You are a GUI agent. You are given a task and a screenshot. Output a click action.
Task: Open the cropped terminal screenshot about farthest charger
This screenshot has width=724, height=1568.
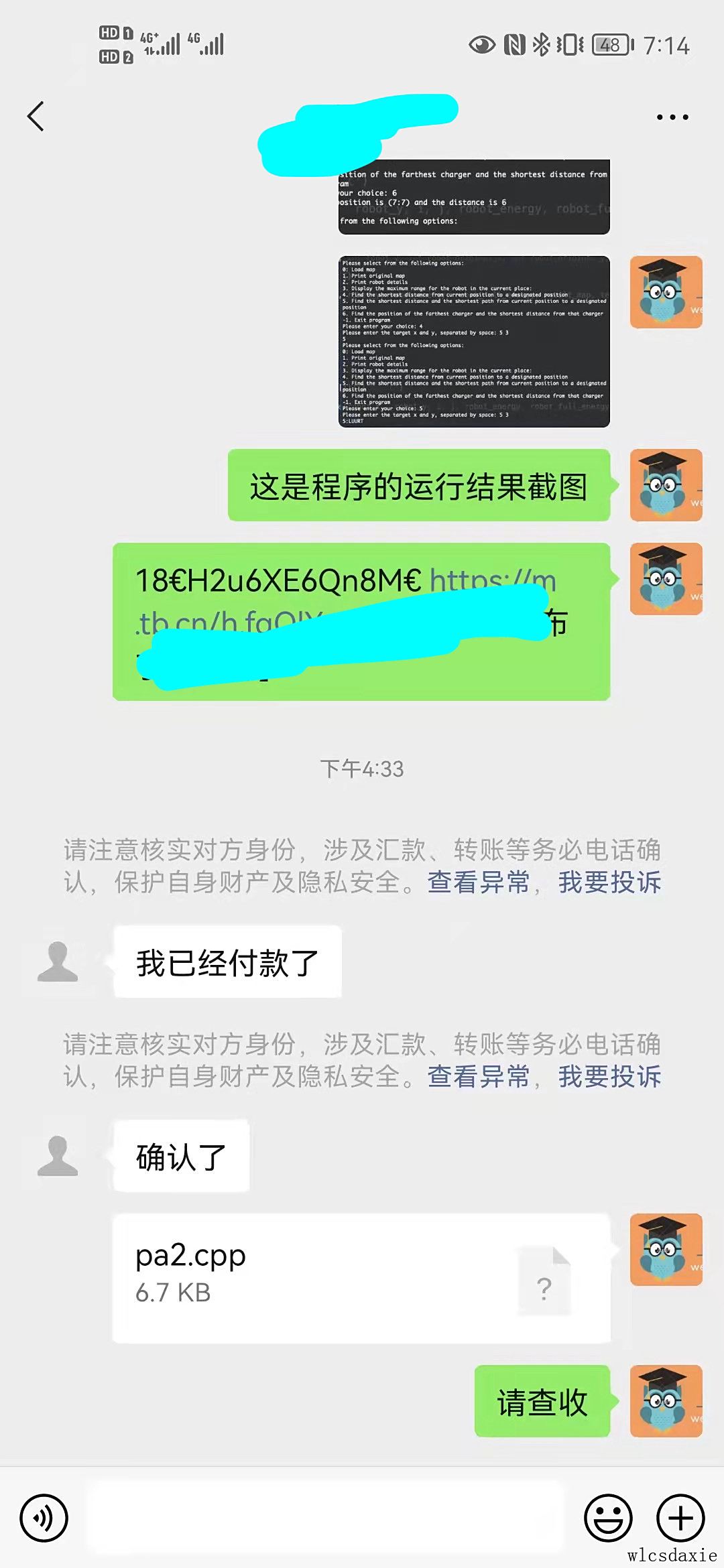point(474,198)
